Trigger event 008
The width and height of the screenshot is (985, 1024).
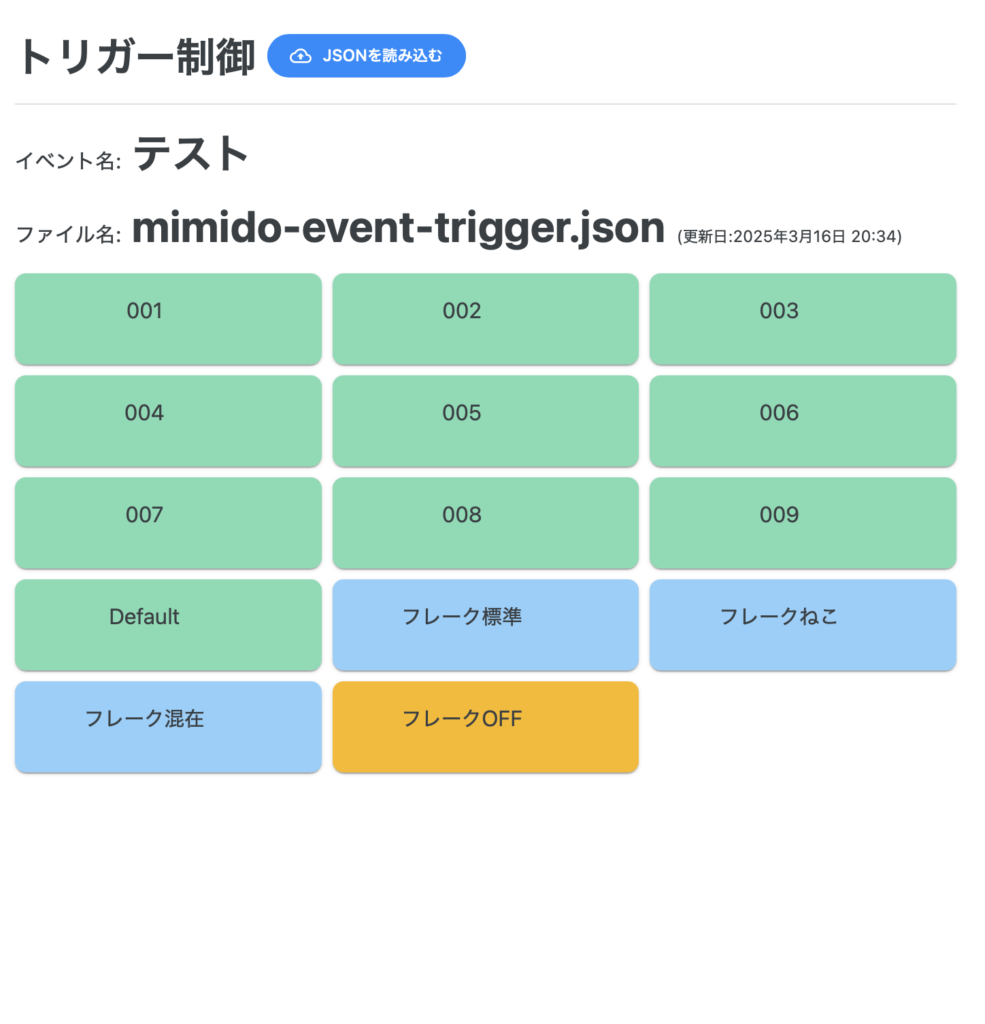pyautogui.click(x=485, y=523)
